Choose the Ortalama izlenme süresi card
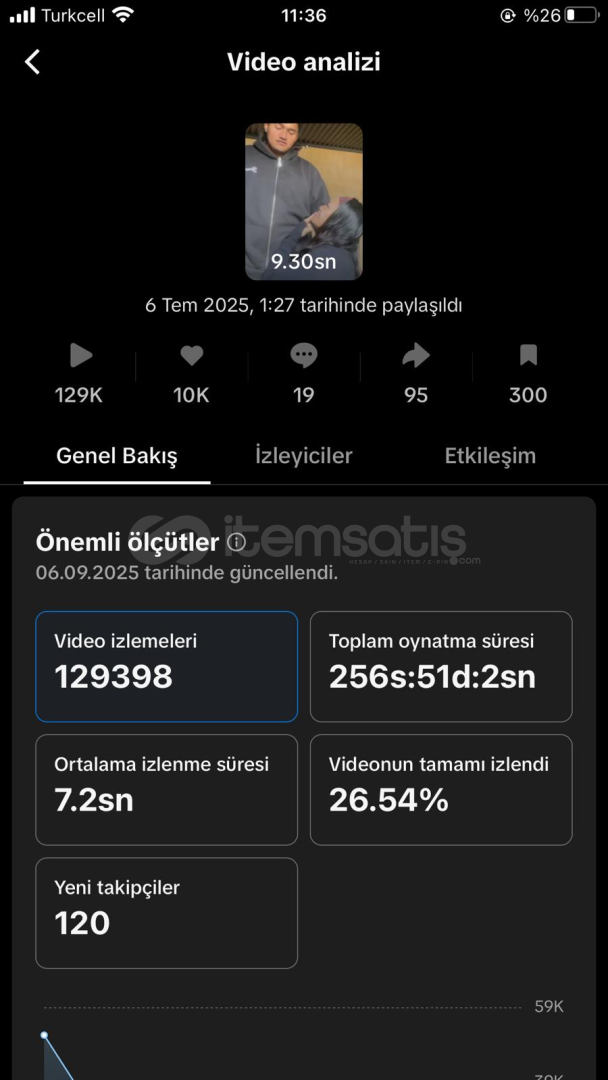 [x=167, y=790]
